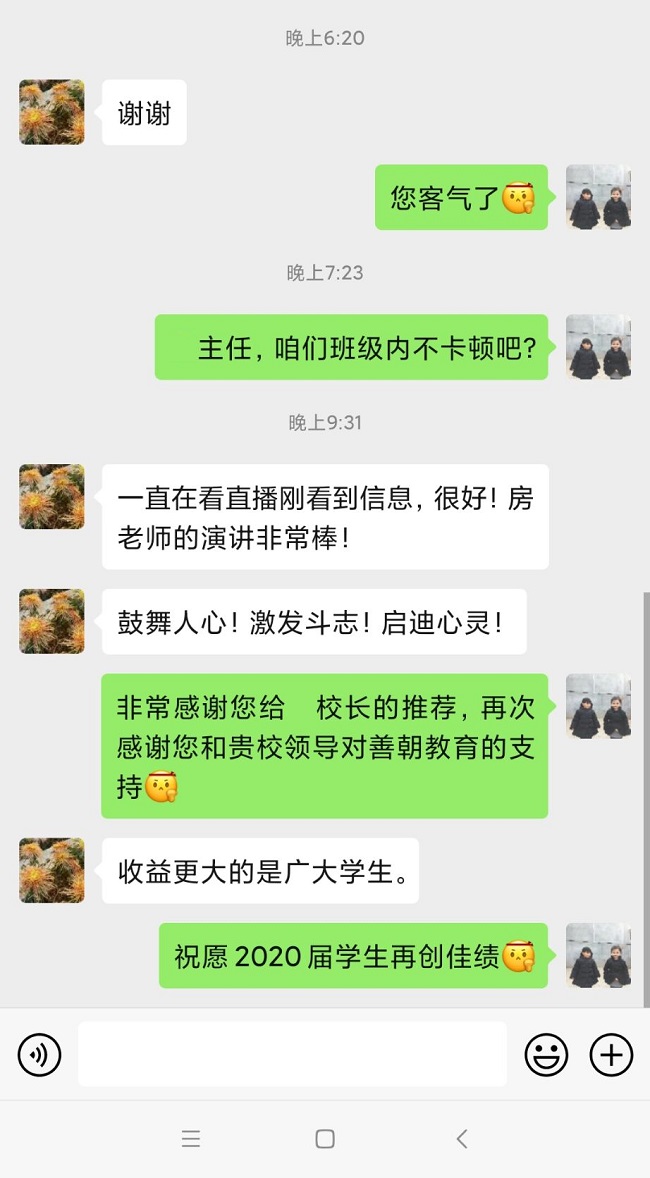The image size is (650, 1178).
Task: Tap the contact's avatar beside 谢谢
Action: click(52, 112)
